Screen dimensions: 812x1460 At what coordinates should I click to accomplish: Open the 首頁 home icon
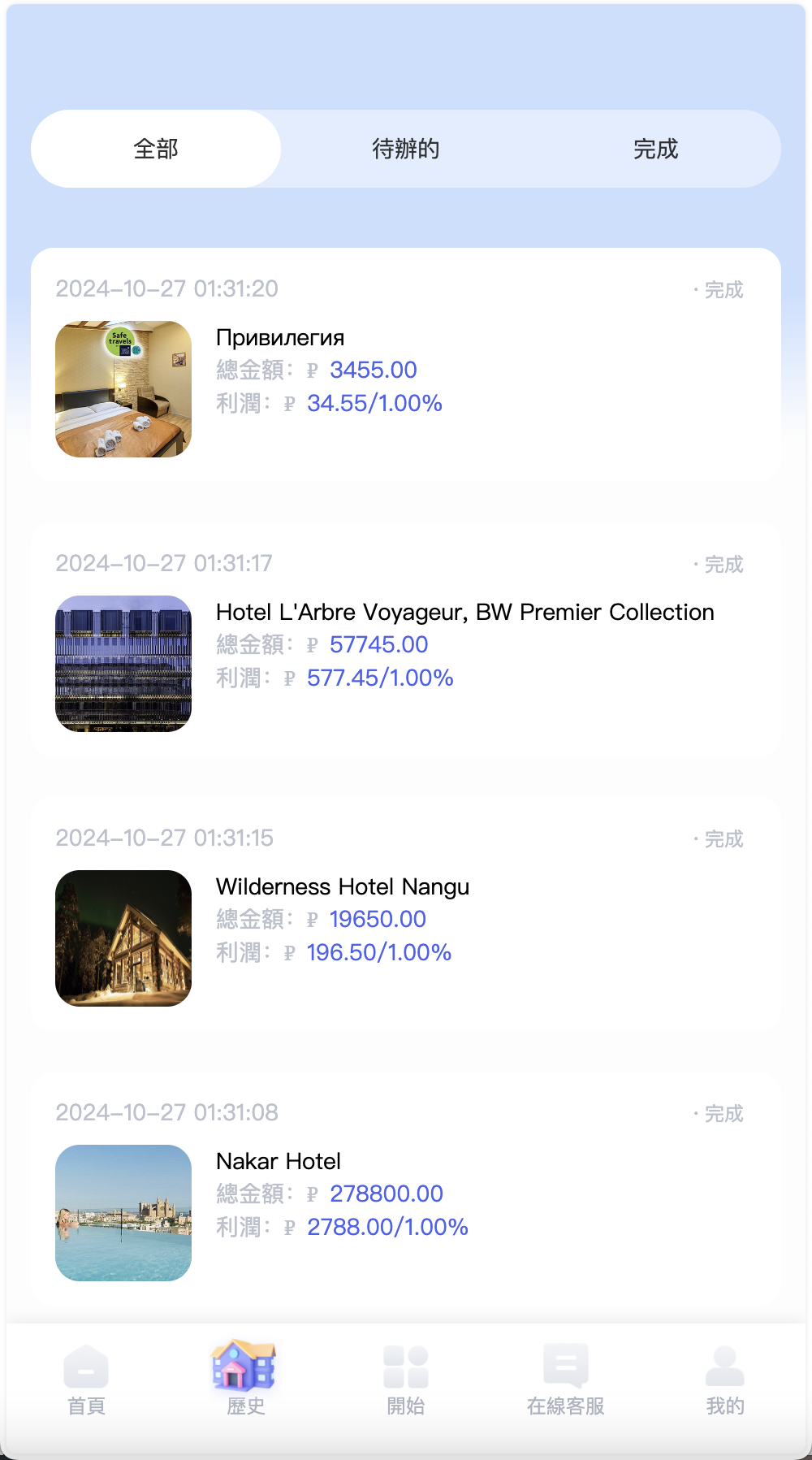pyautogui.click(x=85, y=1369)
